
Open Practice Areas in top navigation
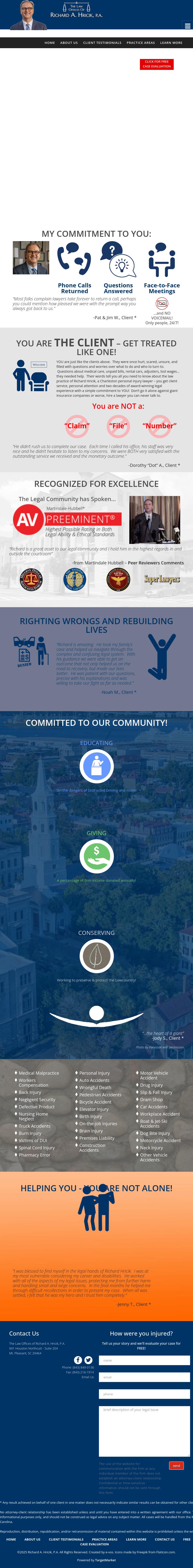[x=141, y=43]
